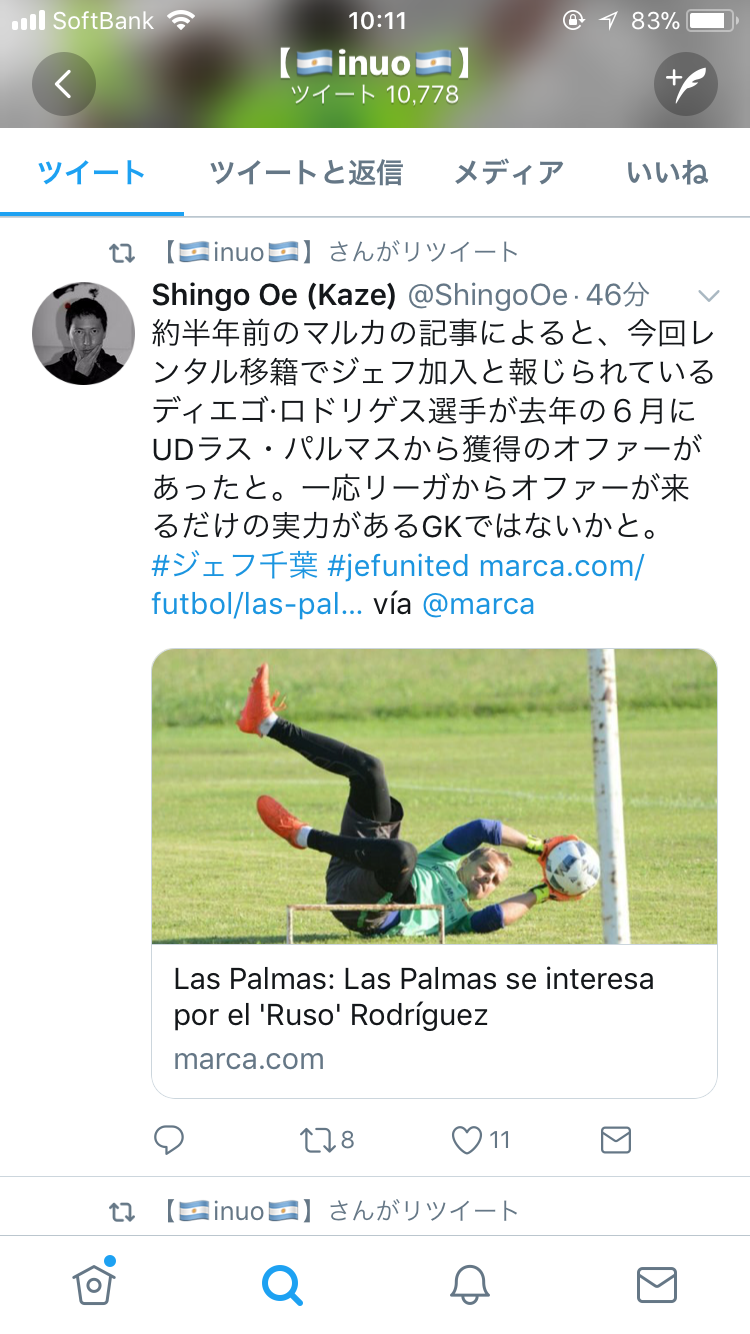The width and height of the screenshot is (750, 1334).
Task: Switch to the ツイートと返信 tab
Action: click(x=306, y=173)
